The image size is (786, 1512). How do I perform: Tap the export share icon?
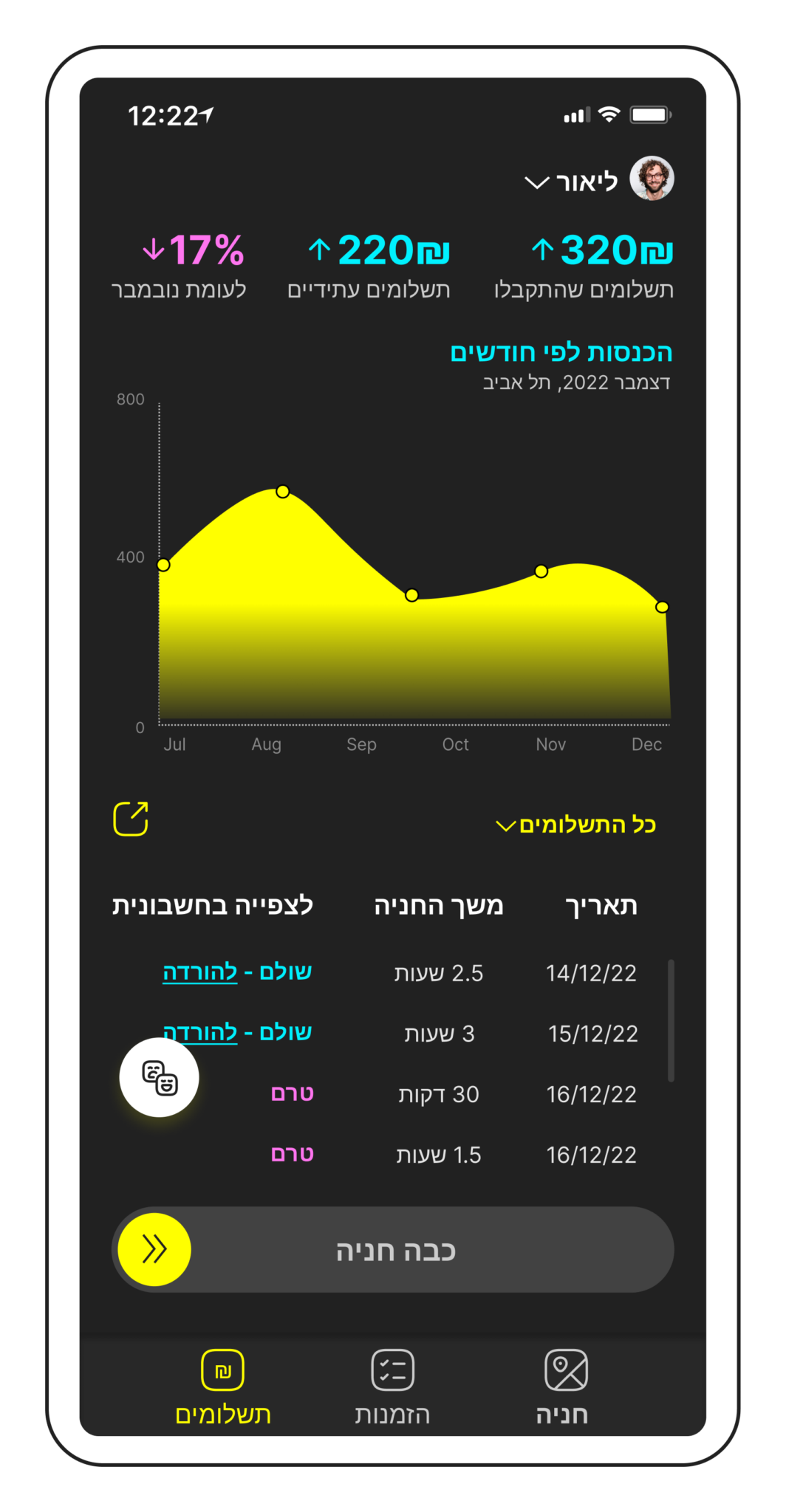131,819
